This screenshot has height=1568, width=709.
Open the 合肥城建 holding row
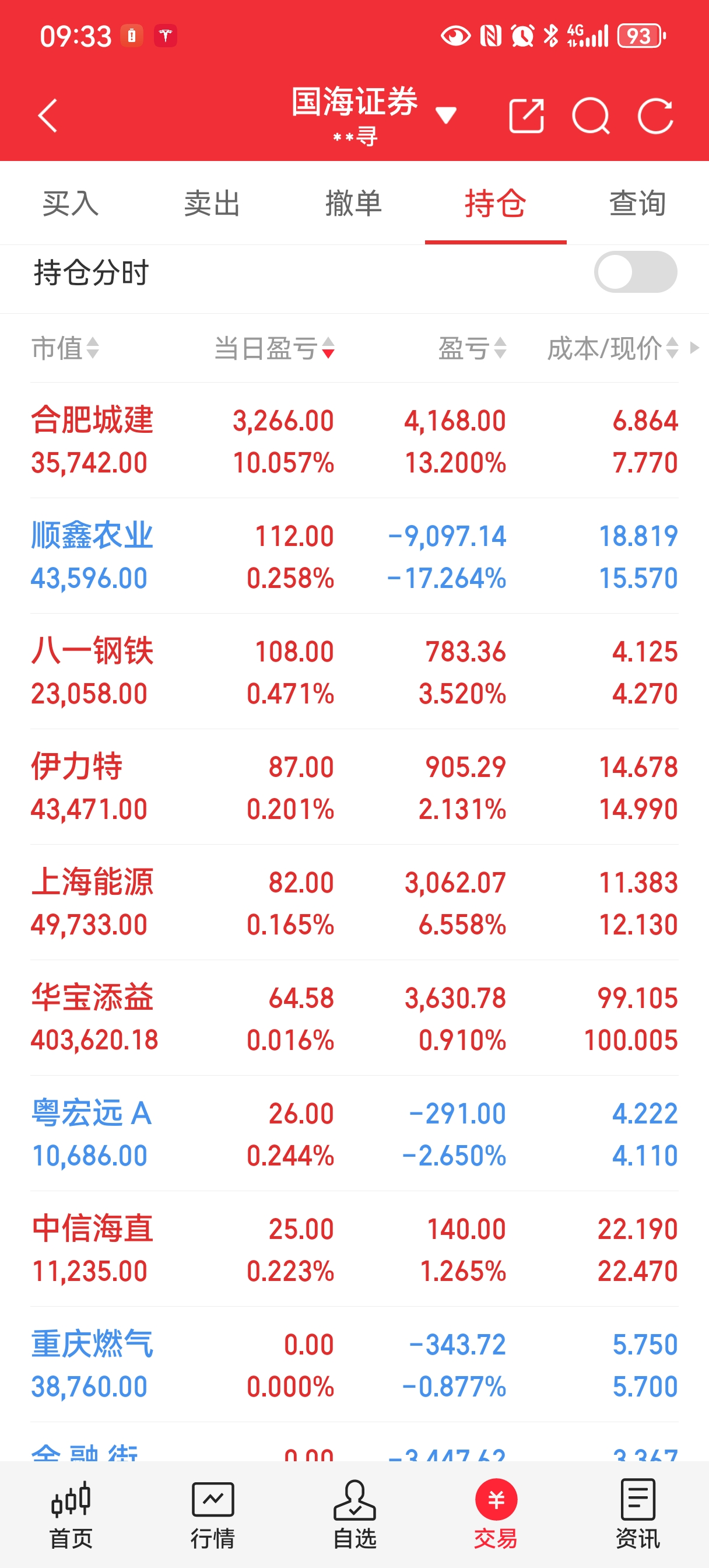click(x=354, y=440)
